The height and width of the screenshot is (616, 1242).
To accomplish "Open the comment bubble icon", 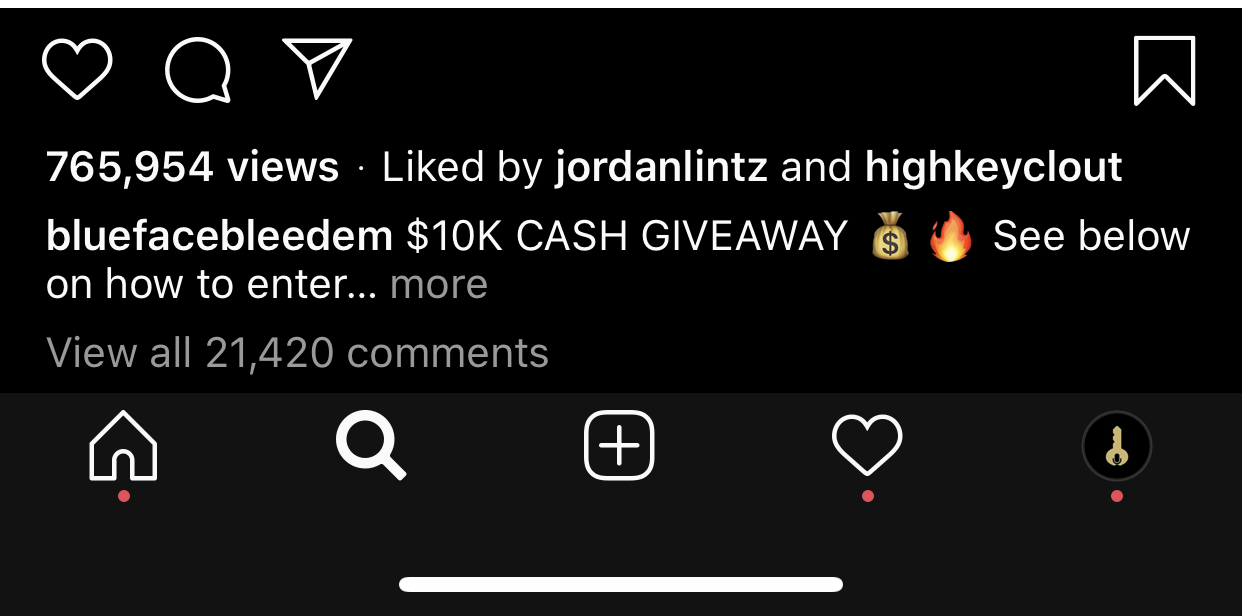I will [198, 71].
